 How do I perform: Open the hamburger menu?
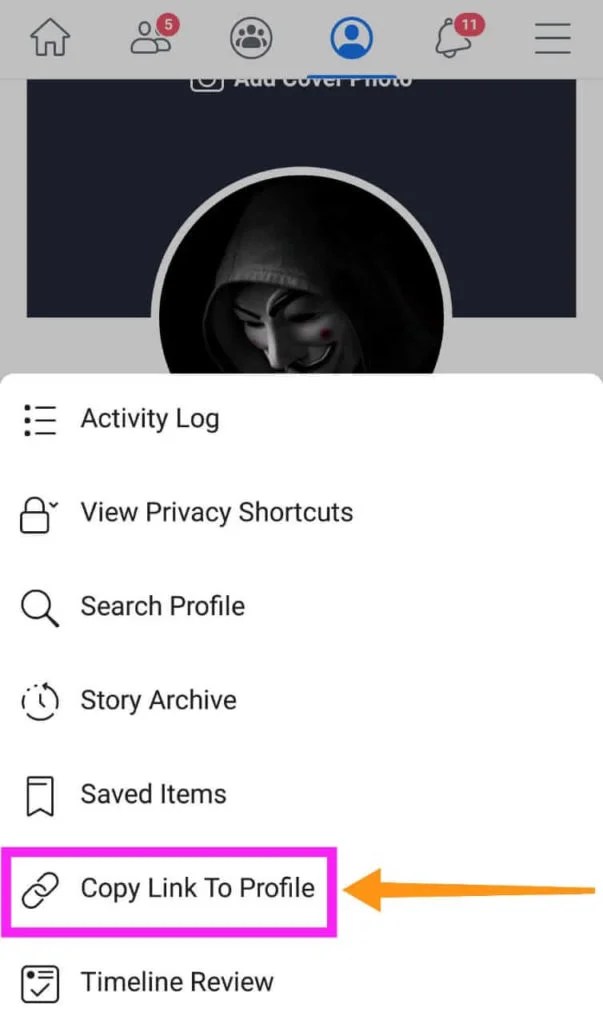pos(552,38)
